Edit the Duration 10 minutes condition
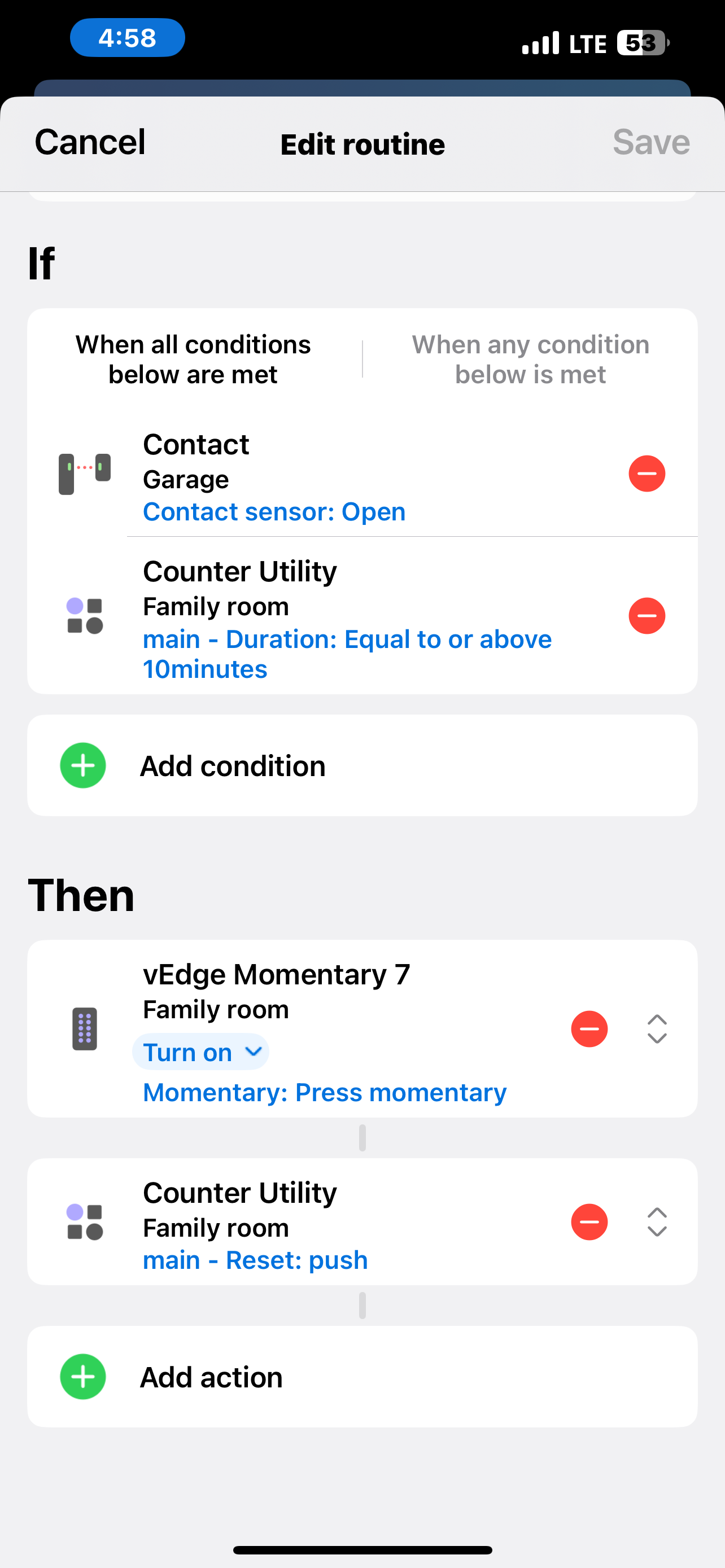 pyautogui.click(x=347, y=654)
